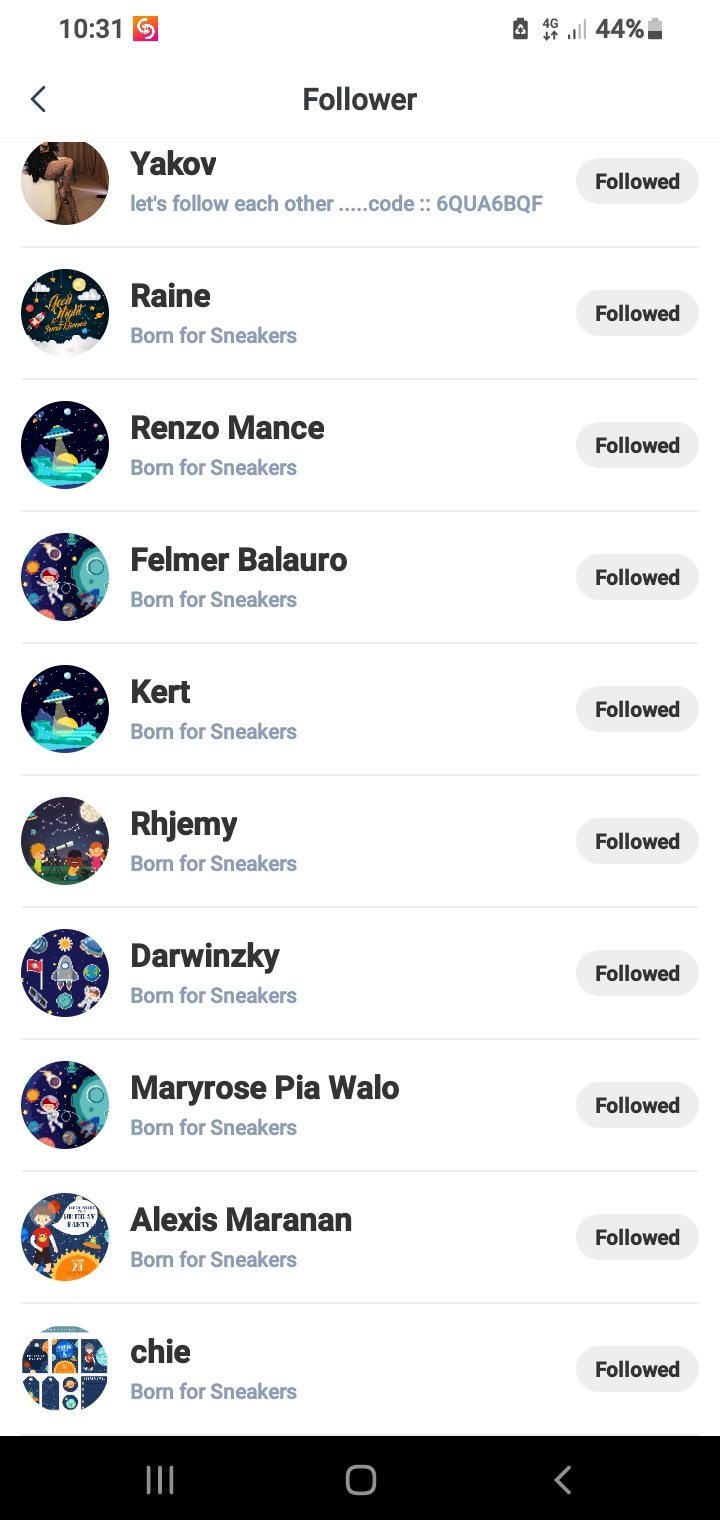This screenshot has height=1520, width=720.
Task: Open Felmer Balauro's profile
Action: (238, 561)
